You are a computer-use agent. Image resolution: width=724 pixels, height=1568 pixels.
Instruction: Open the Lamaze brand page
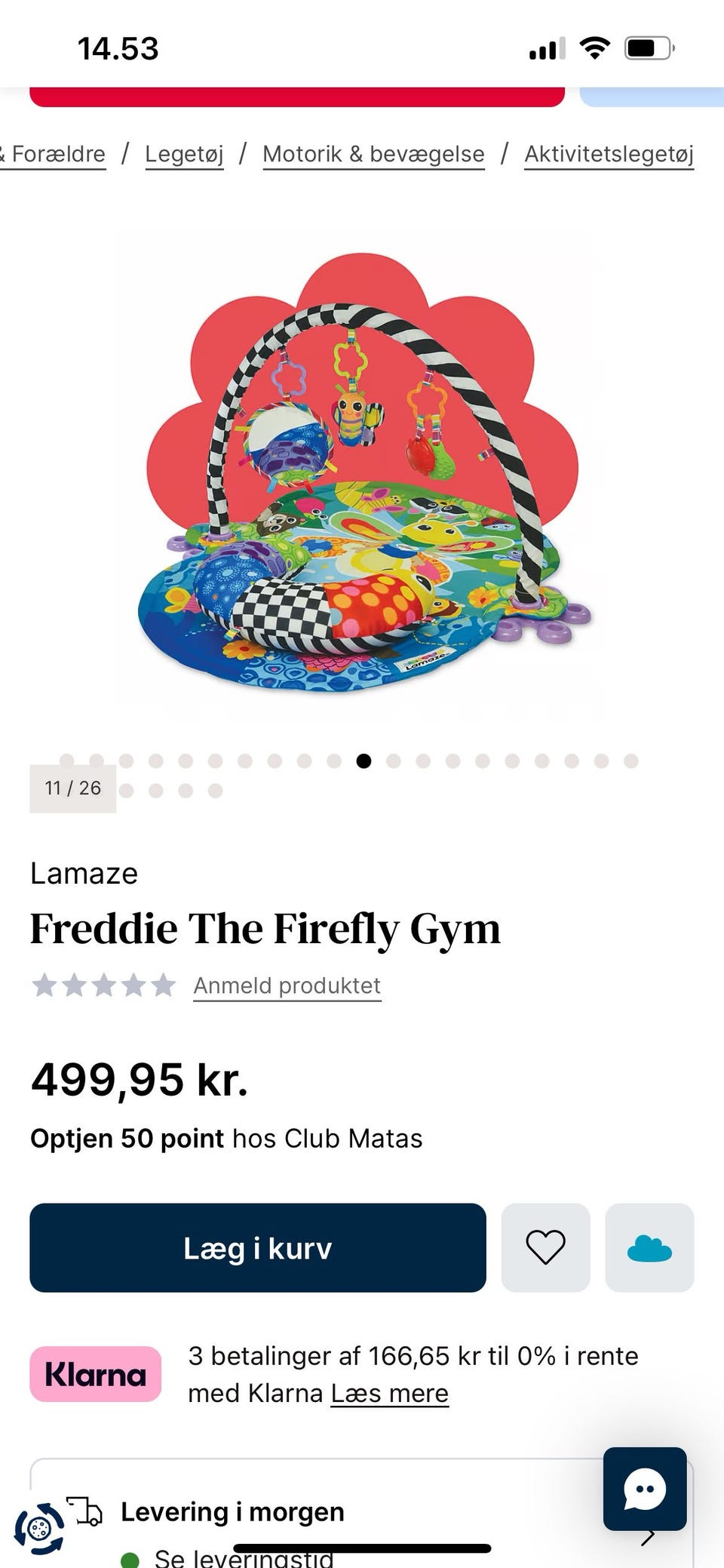84,873
